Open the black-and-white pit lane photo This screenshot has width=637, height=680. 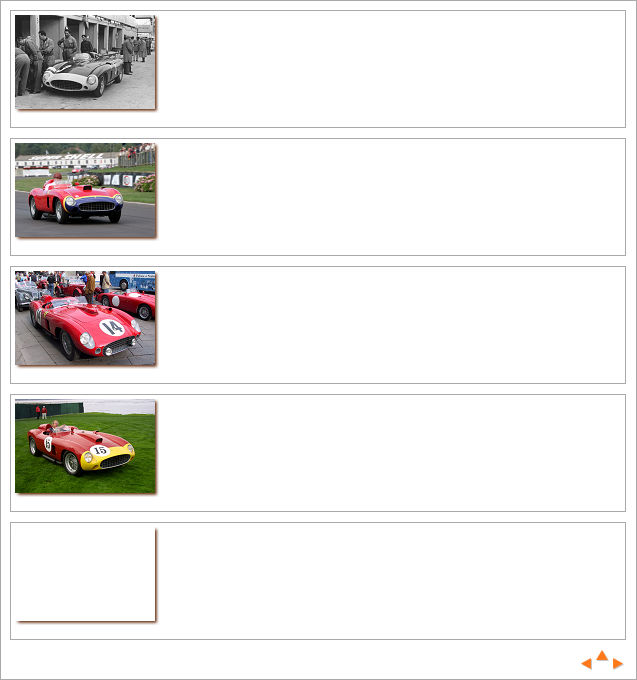coord(85,62)
